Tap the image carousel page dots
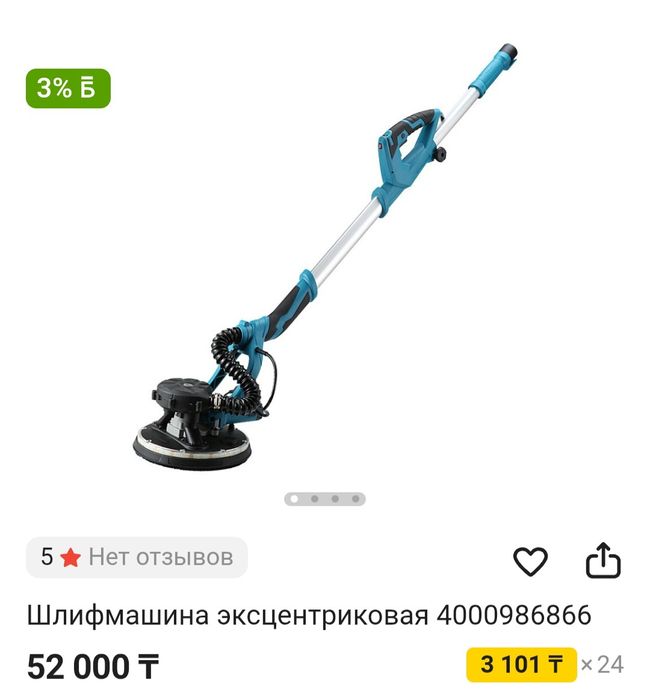 324,498
